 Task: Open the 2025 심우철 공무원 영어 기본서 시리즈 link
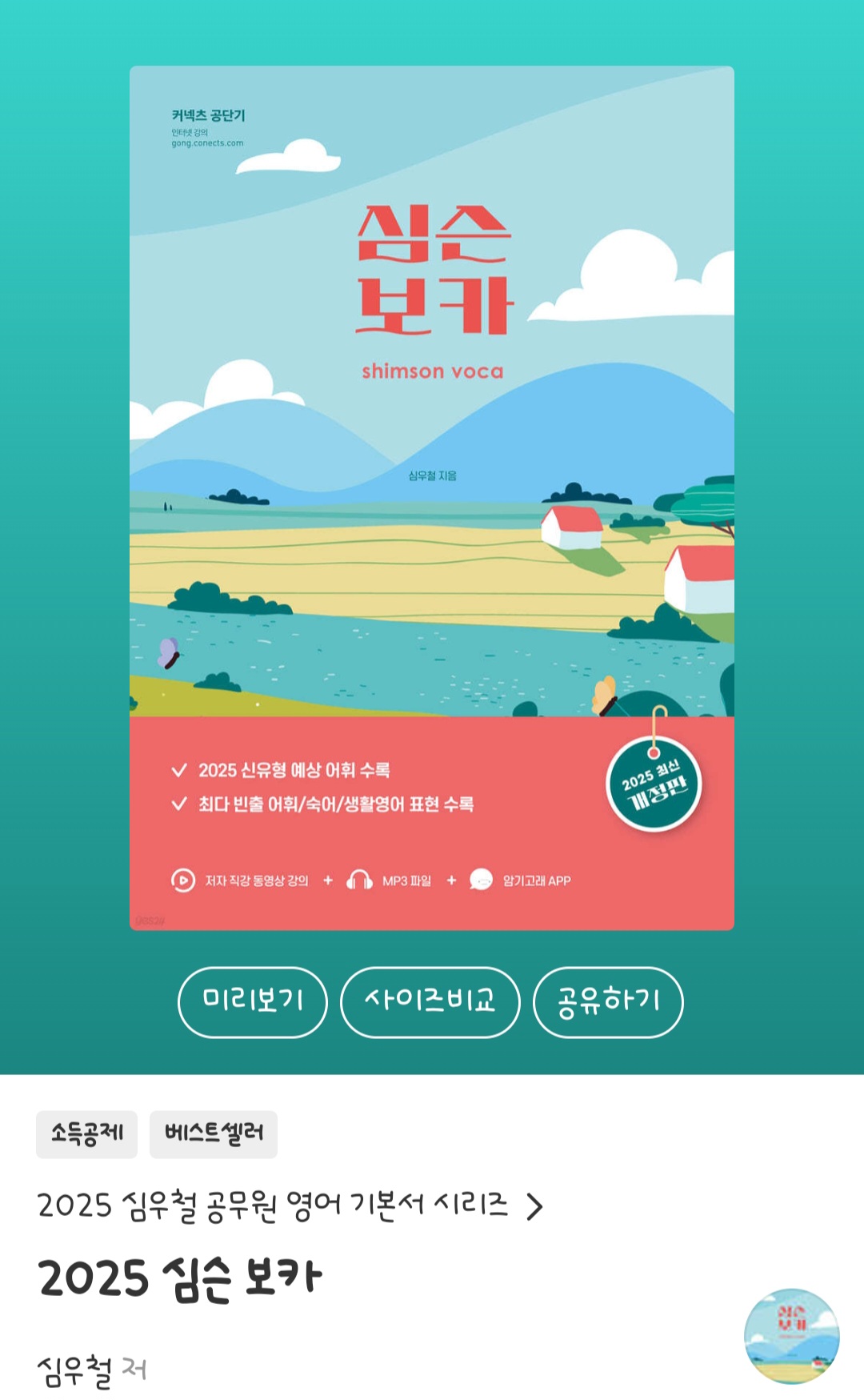point(290,1205)
